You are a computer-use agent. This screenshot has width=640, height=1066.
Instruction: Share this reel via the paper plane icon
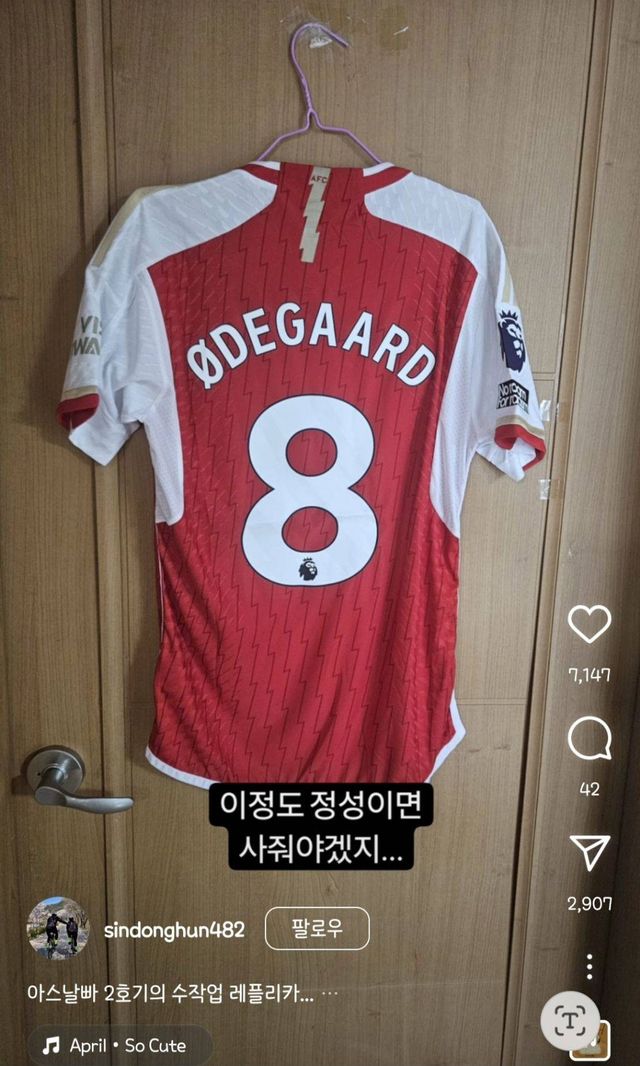click(x=589, y=853)
